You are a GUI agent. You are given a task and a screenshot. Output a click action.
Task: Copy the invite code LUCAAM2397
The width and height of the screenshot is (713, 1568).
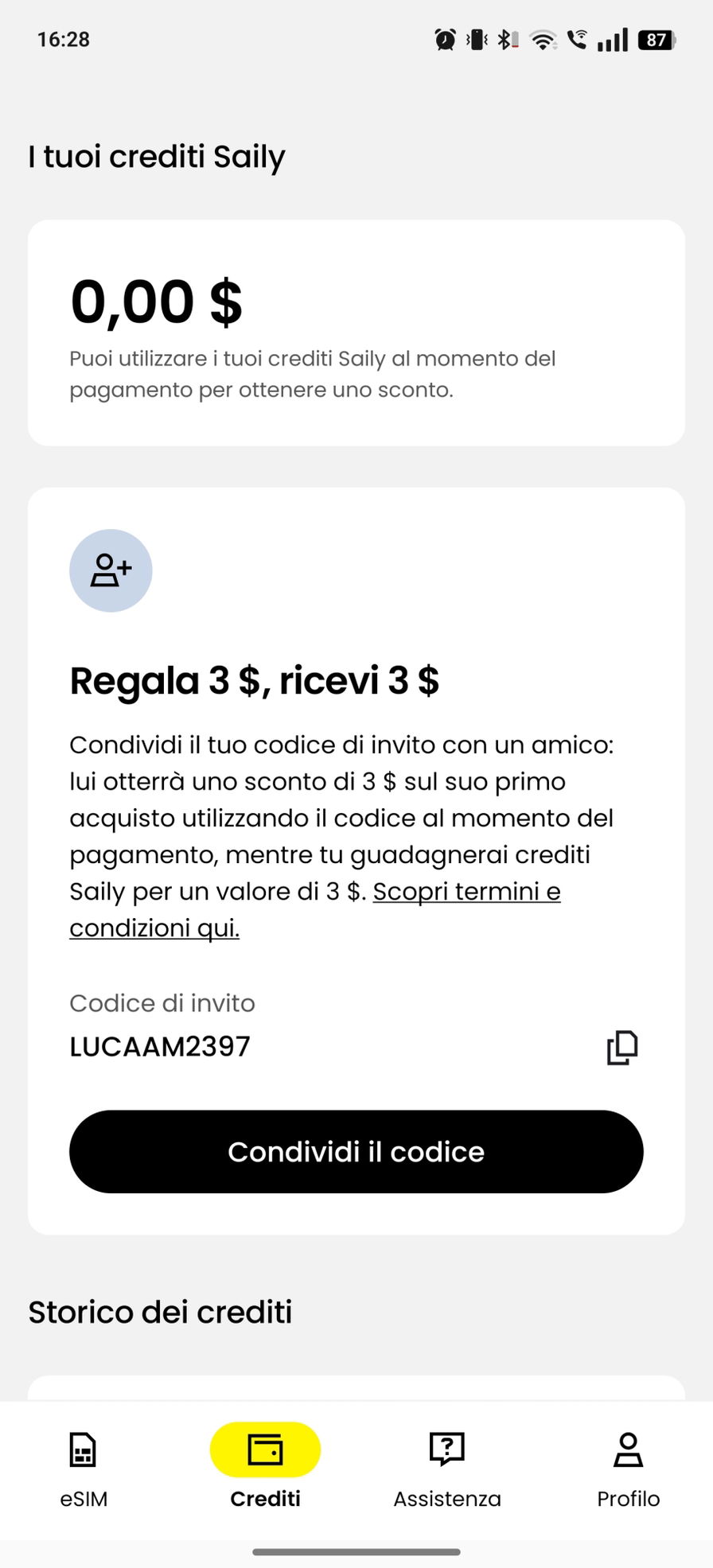click(621, 1047)
